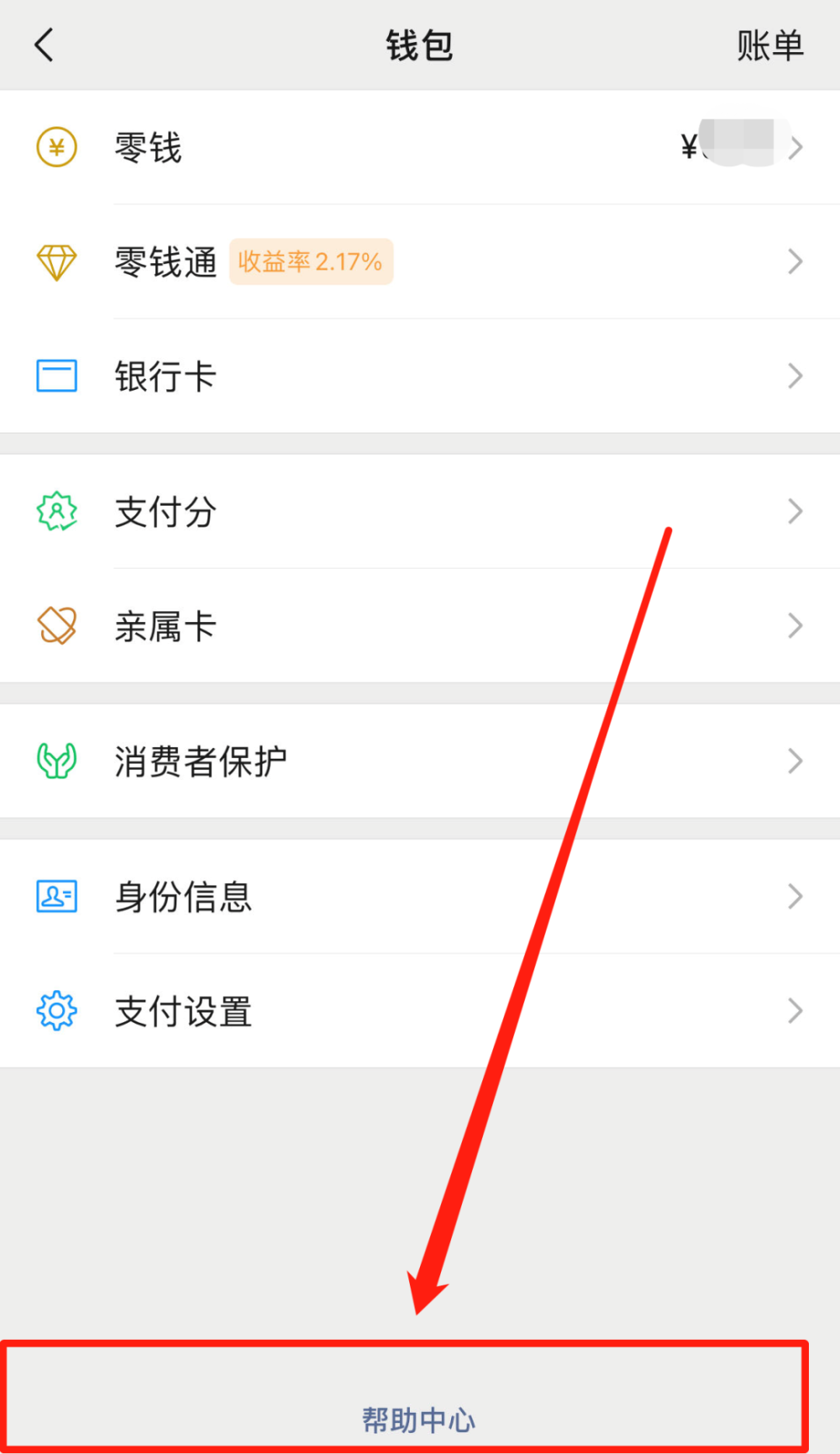This screenshot has width=840, height=1454.
Task: Open 零钱通 with 2.17% yield
Action: 420,262
